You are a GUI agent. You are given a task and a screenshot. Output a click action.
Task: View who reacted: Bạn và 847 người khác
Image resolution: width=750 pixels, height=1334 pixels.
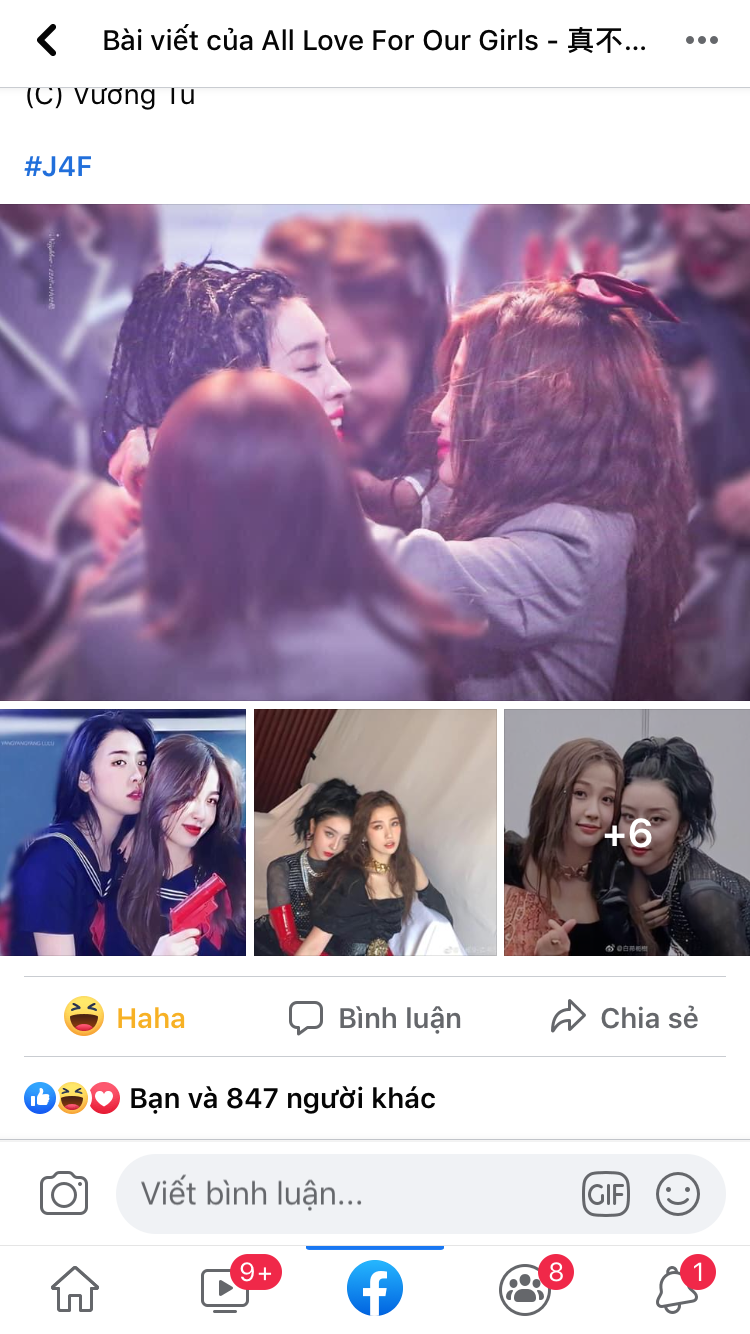(x=230, y=1099)
